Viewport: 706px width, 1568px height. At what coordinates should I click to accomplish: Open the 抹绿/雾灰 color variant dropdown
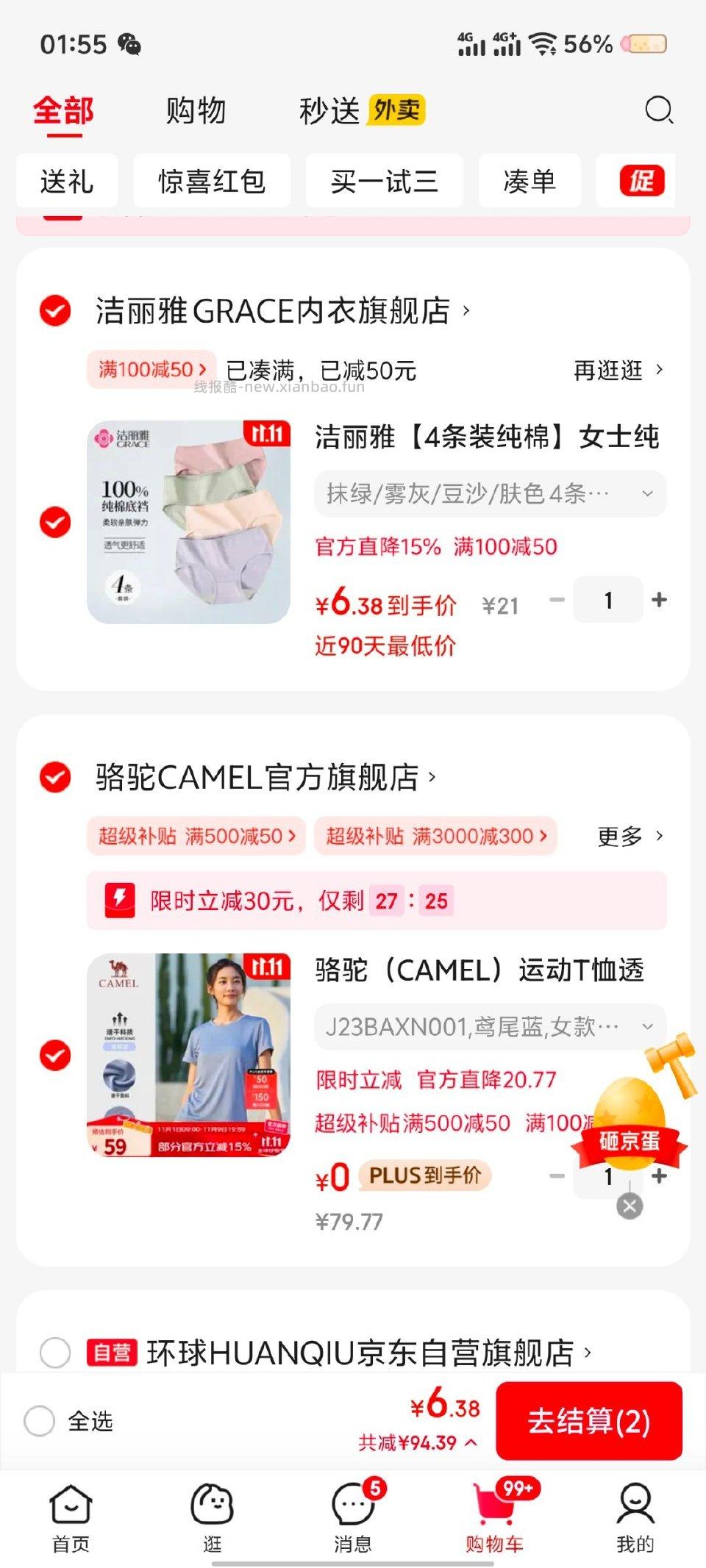tap(489, 493)
